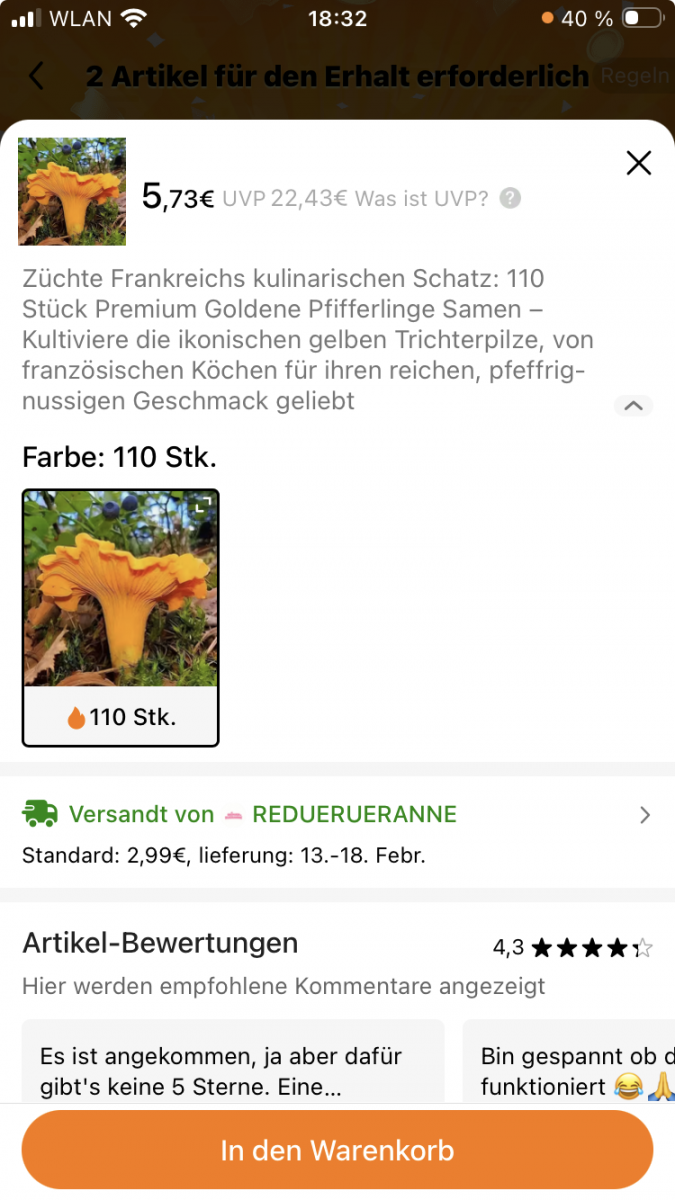Collapse the product description

(633, 405)
